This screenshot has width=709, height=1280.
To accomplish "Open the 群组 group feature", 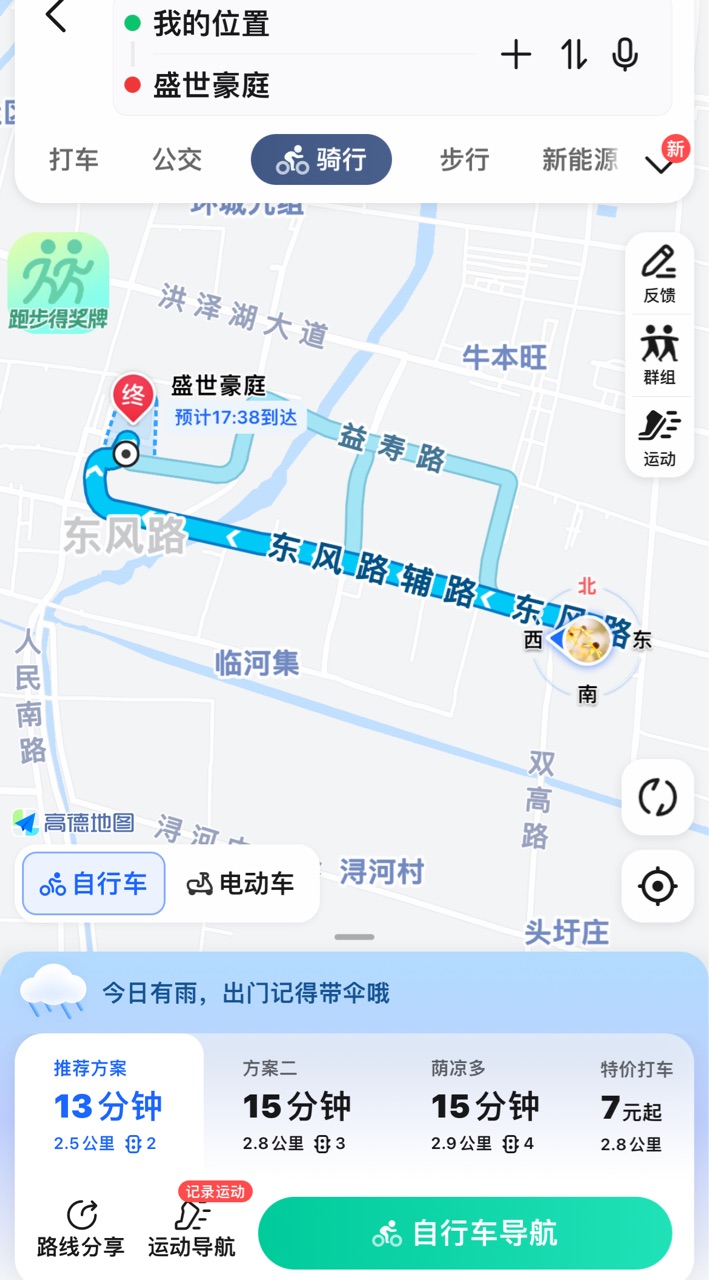I will click(x=659, y=355).
